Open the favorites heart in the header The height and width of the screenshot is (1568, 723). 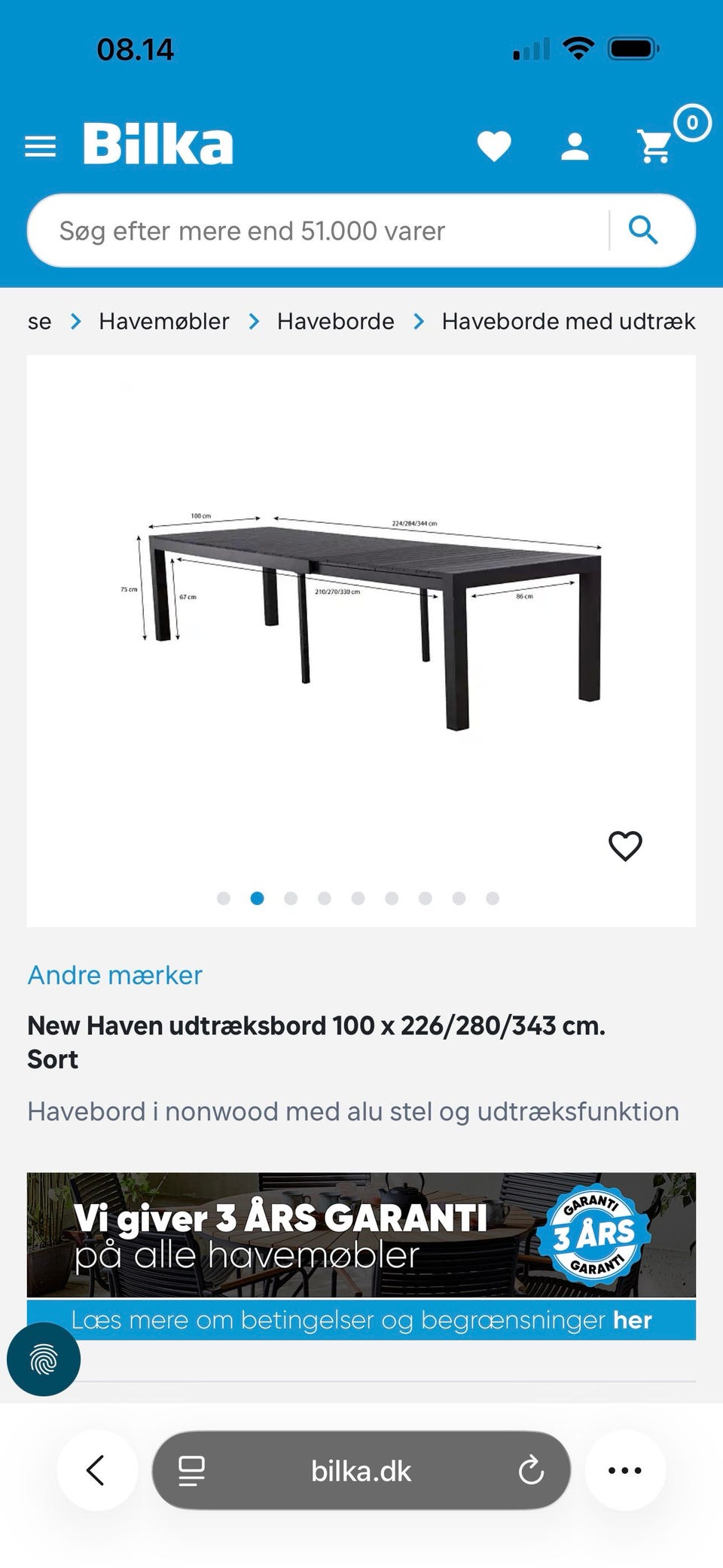[x=495, y=144]
